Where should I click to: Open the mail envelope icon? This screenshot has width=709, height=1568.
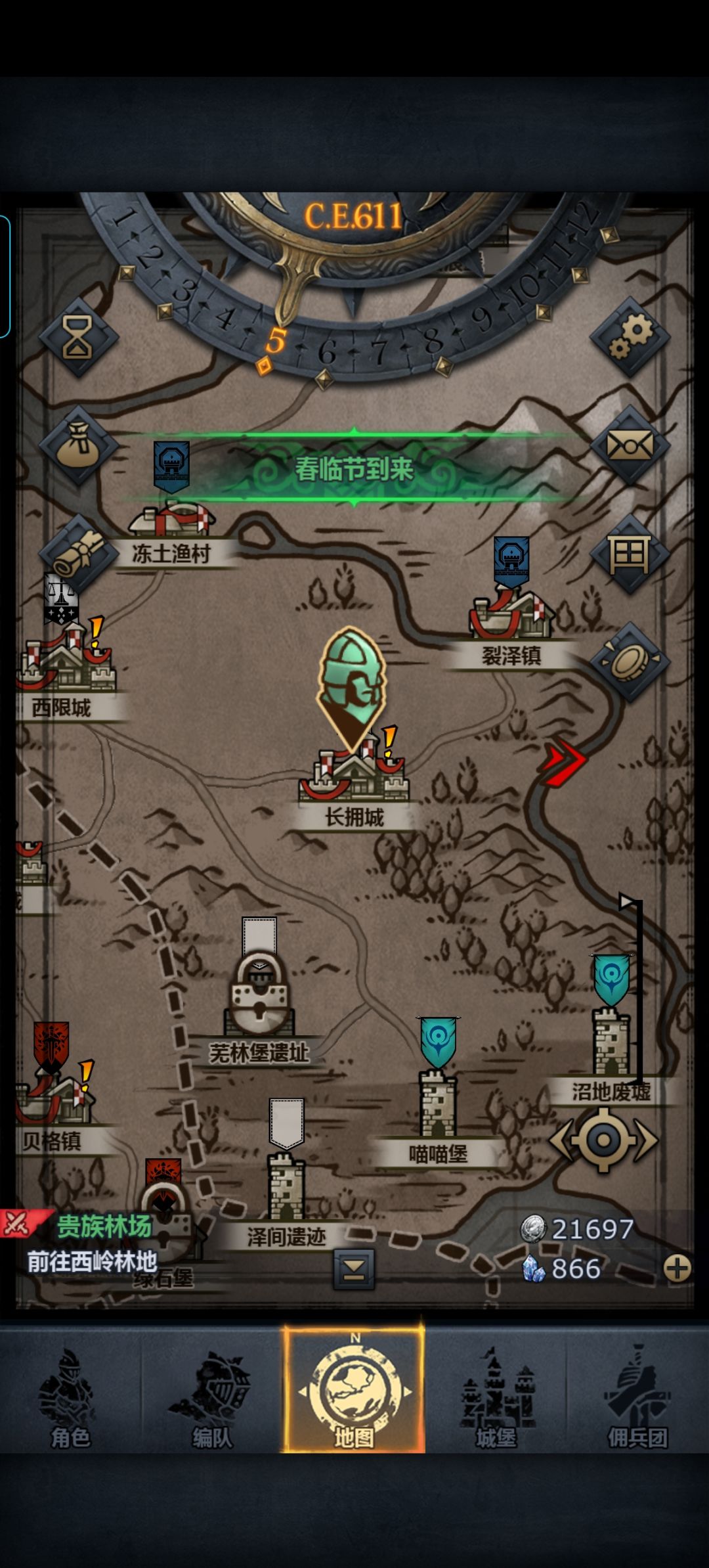pyautogui.click(x=630, y=445)
